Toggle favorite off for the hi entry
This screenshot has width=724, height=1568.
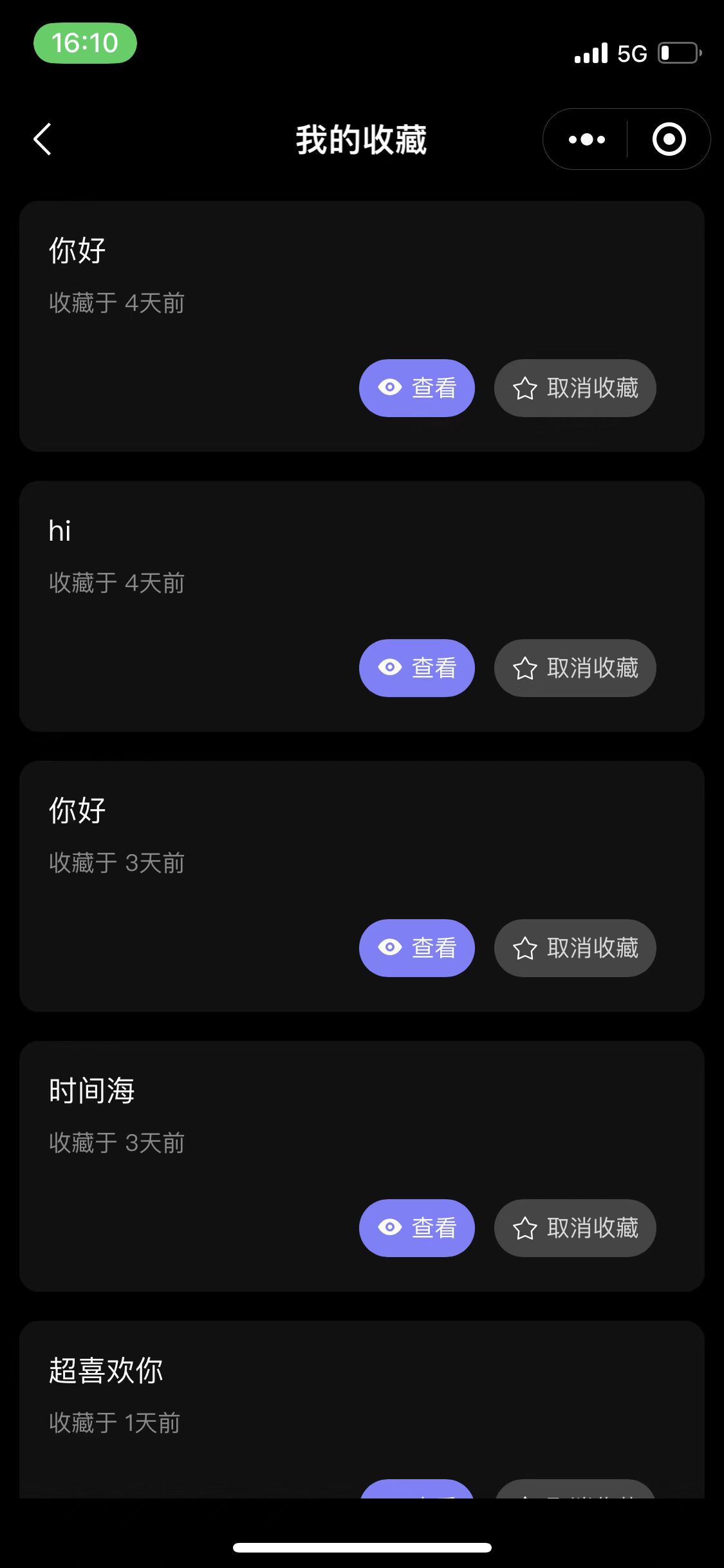pos(575,669)
